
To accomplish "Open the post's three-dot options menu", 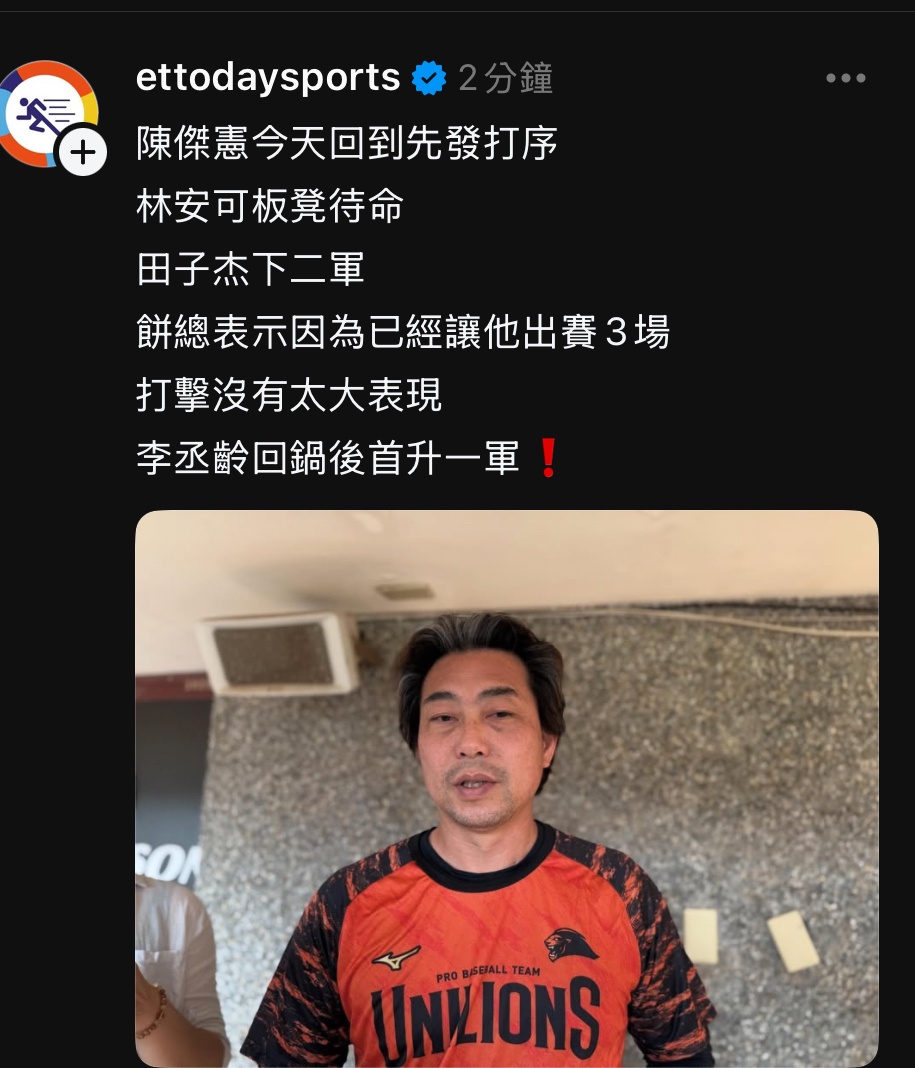I will [x=845, y=79].
